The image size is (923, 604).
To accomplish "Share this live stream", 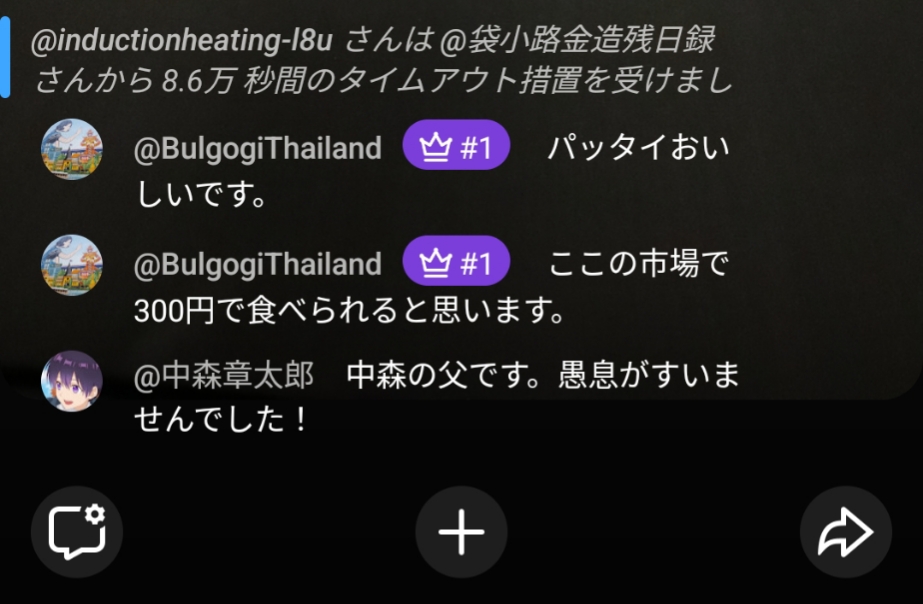I will (x=845, y=532).
